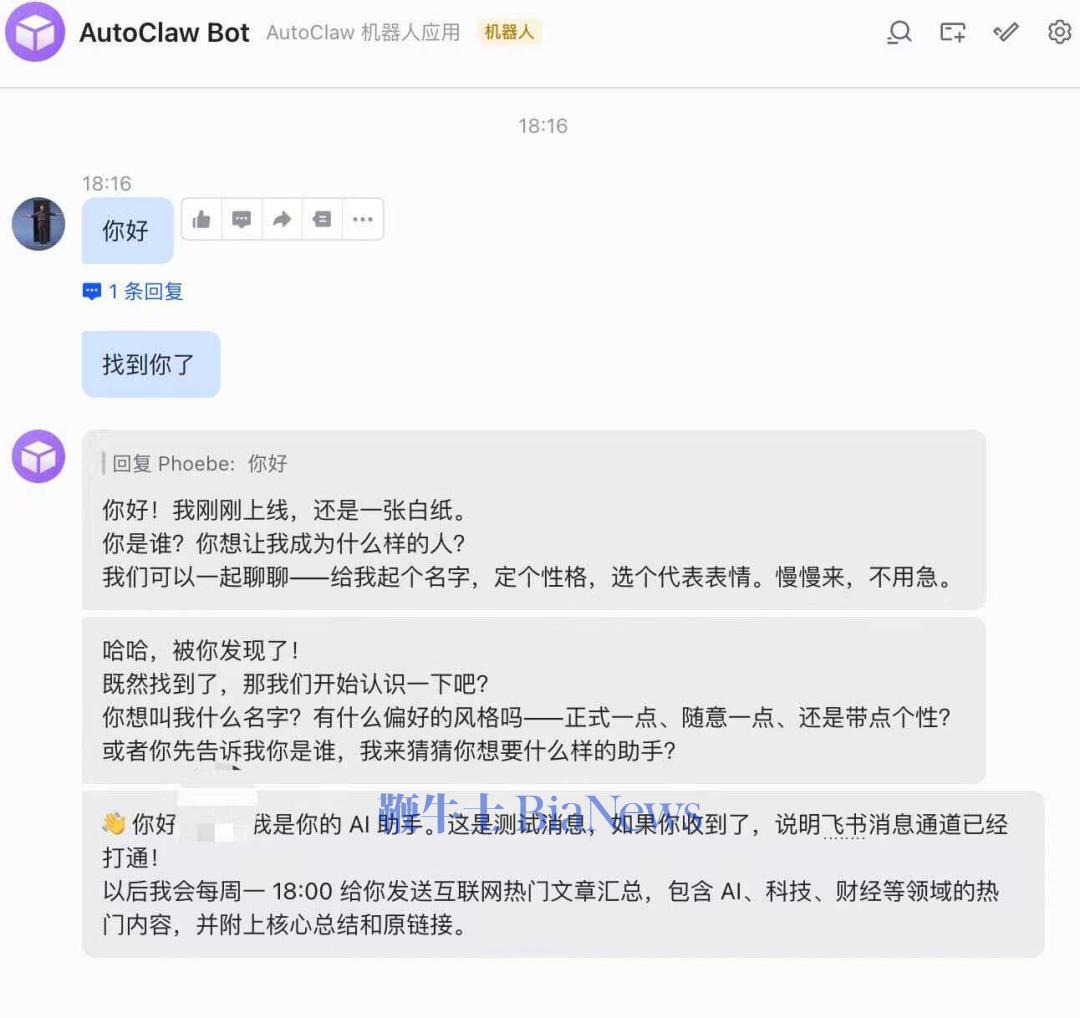
Task: Open more actions for the 你好 message
Action: 362,220
